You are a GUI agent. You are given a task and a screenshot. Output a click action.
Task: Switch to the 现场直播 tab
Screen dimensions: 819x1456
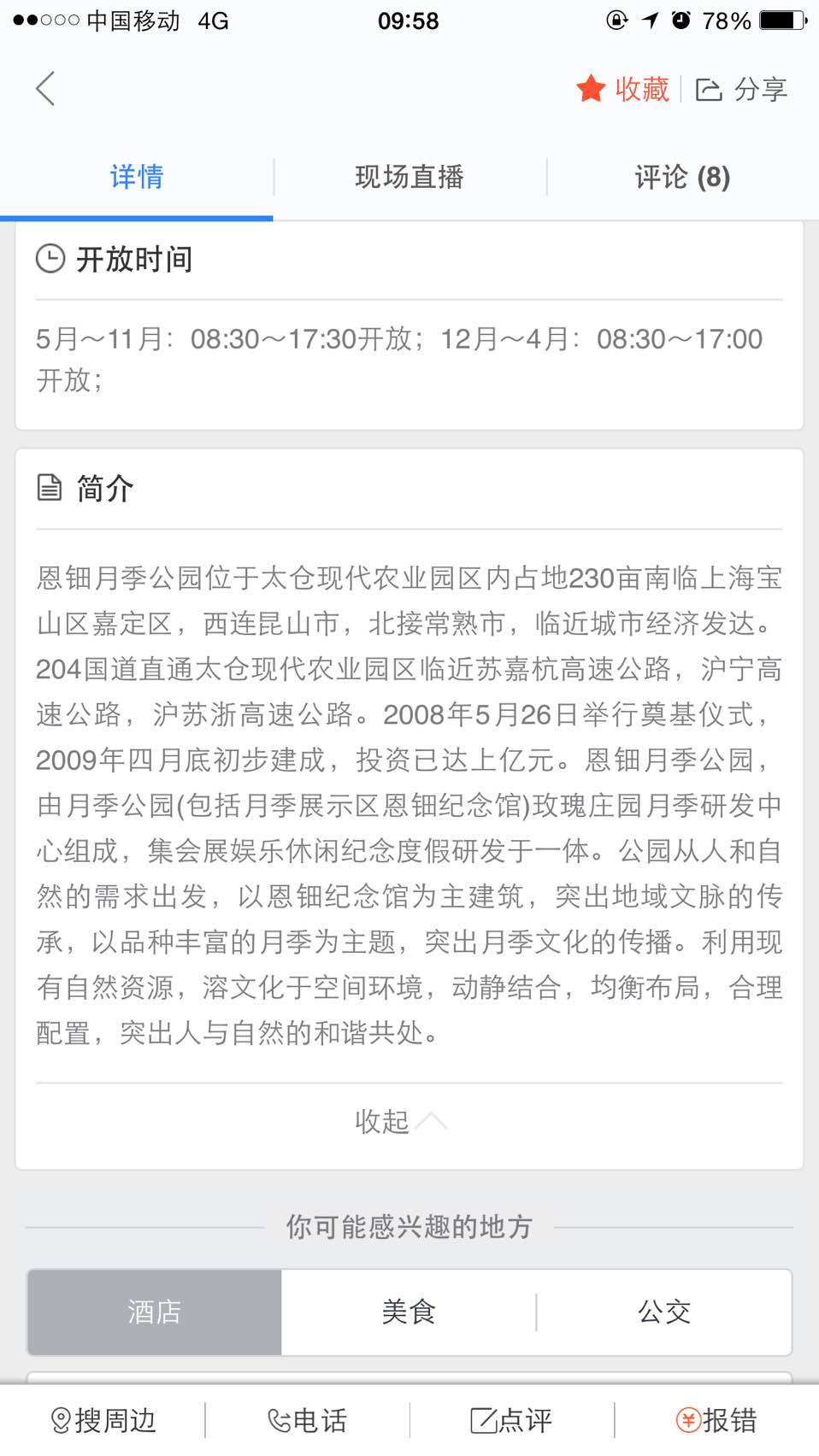tap(409, 177)
